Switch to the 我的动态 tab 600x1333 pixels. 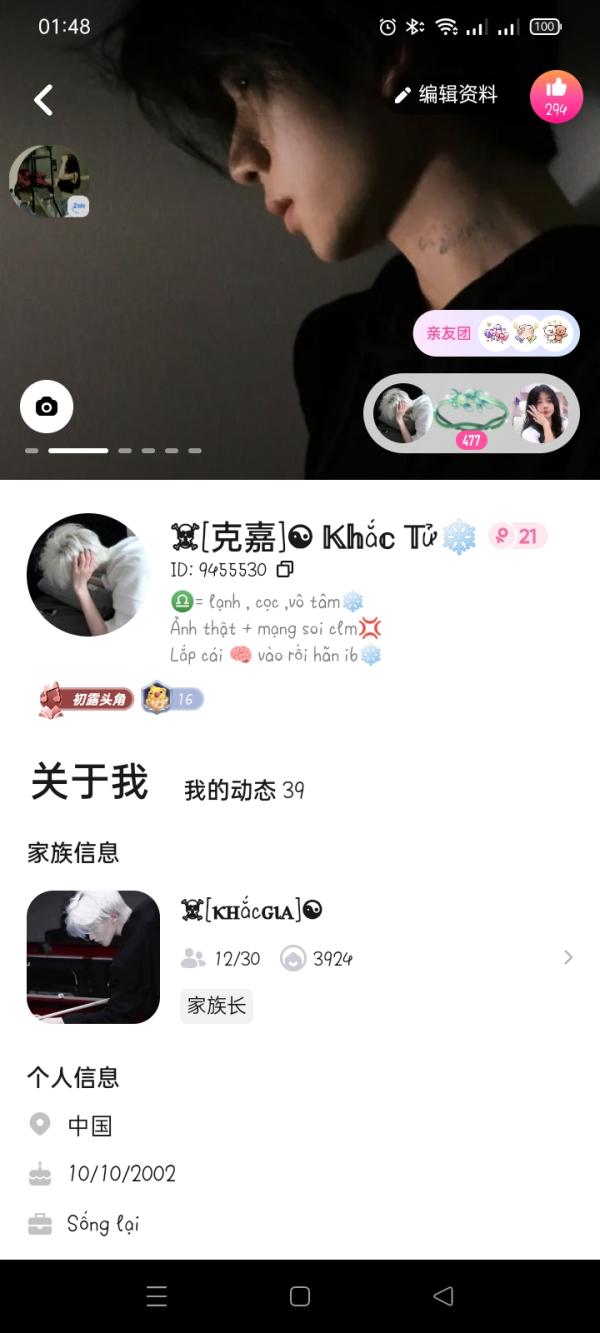(x=244, y=790)
